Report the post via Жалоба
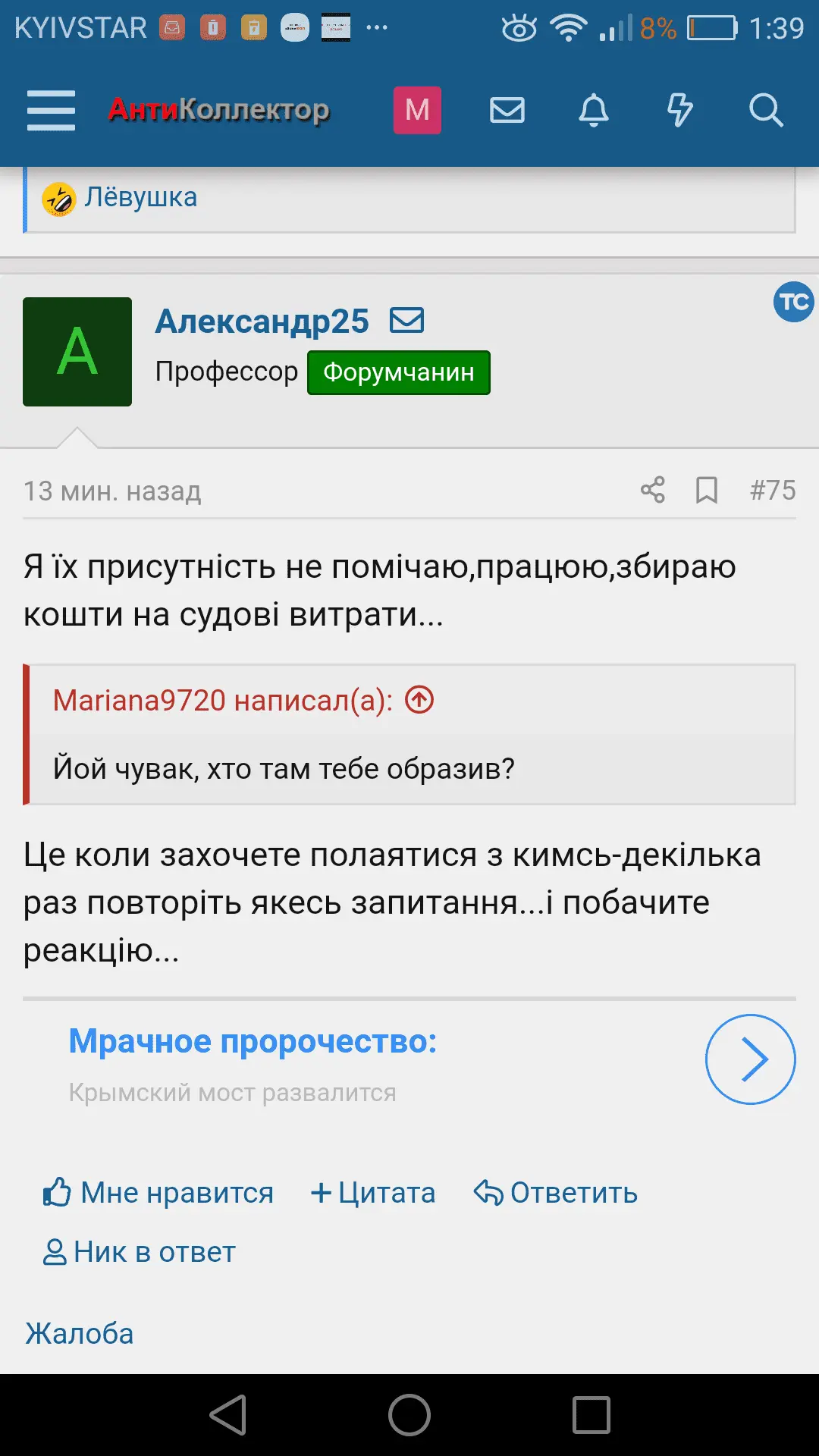The width and height of the screenshot is (819, 1456). pos(80,1334)
